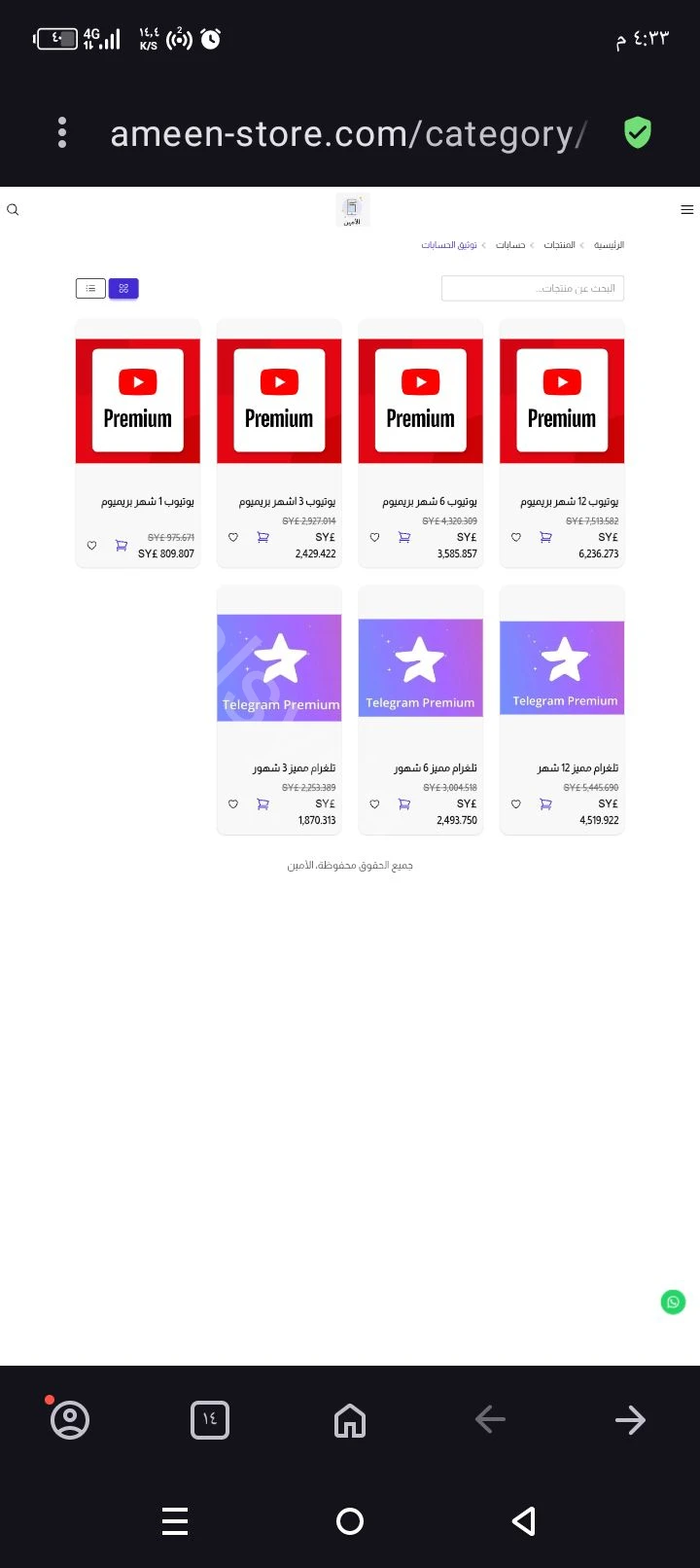Image resolution: width=700 pixels, height=1568 pixels.
Task: Open the site's hamburger menu
Action: click(x=687, y=210)
